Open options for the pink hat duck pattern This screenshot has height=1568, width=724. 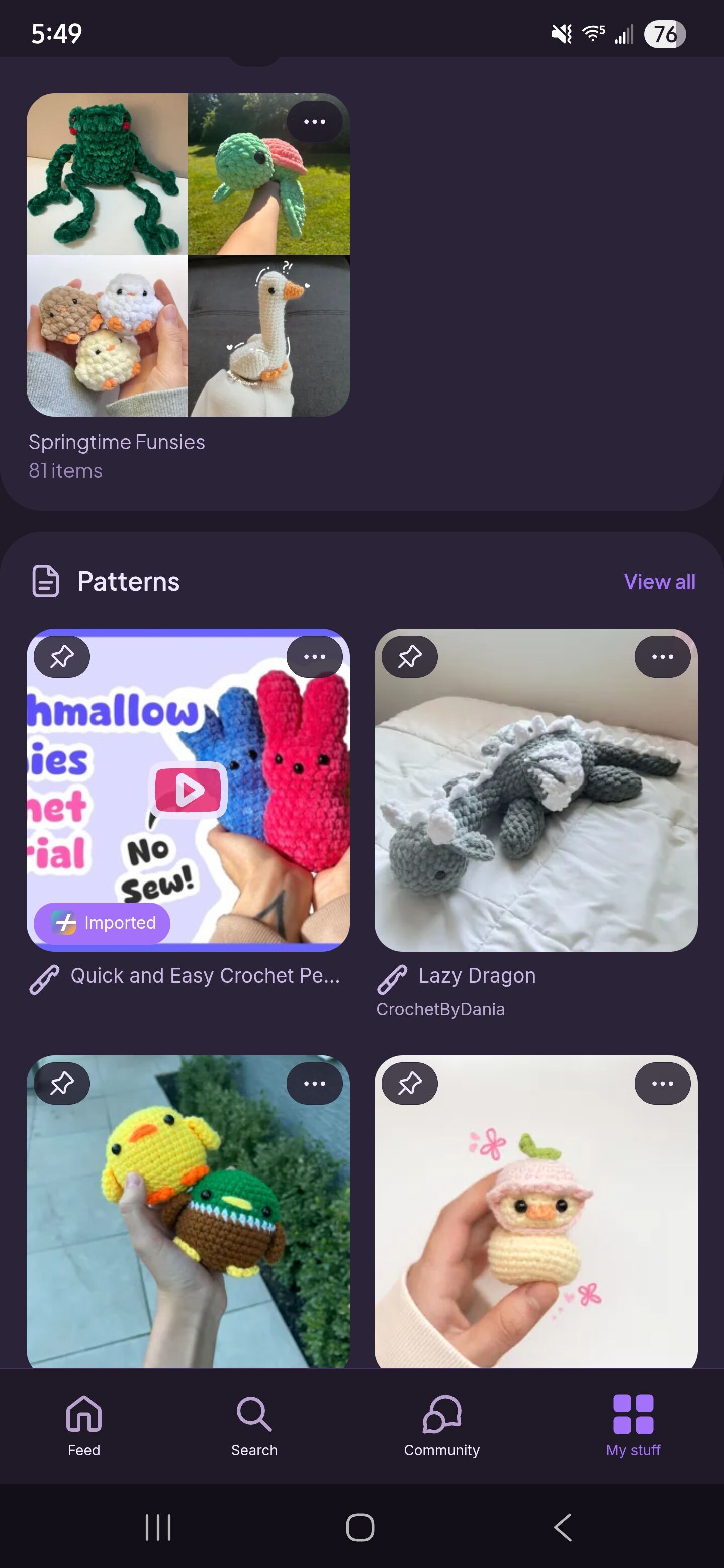[x=662, y=1084]
